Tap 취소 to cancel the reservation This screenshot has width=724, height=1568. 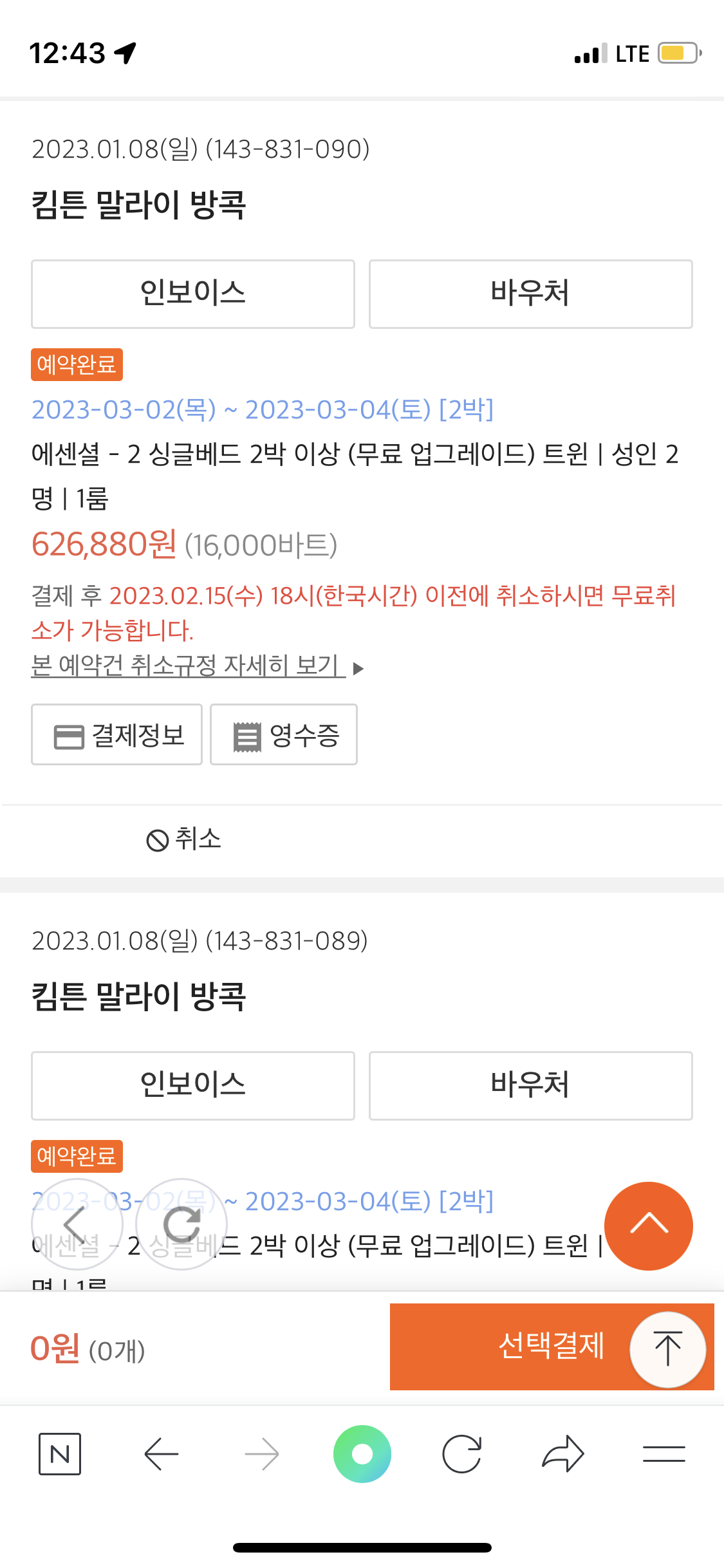click(x=184, y=839)
